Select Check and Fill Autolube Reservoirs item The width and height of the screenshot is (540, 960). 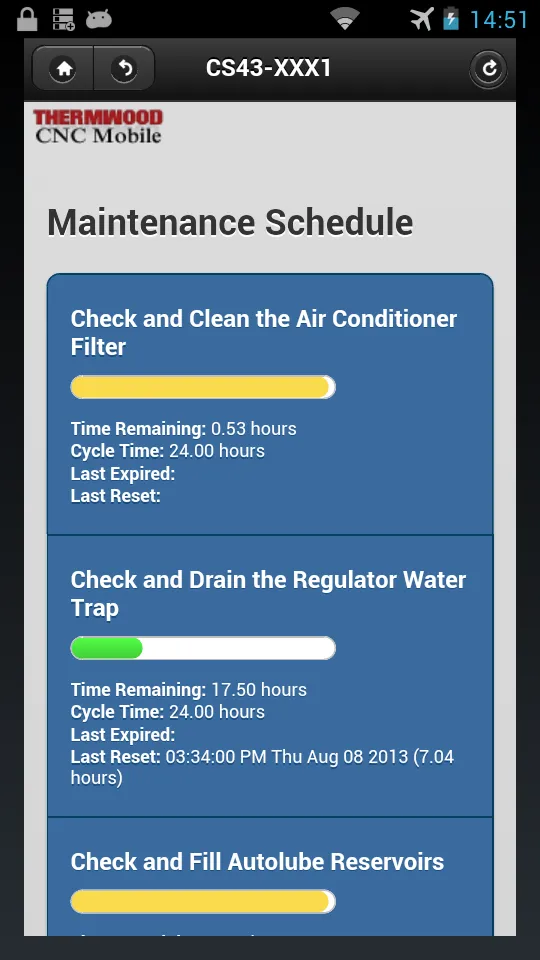270,877
